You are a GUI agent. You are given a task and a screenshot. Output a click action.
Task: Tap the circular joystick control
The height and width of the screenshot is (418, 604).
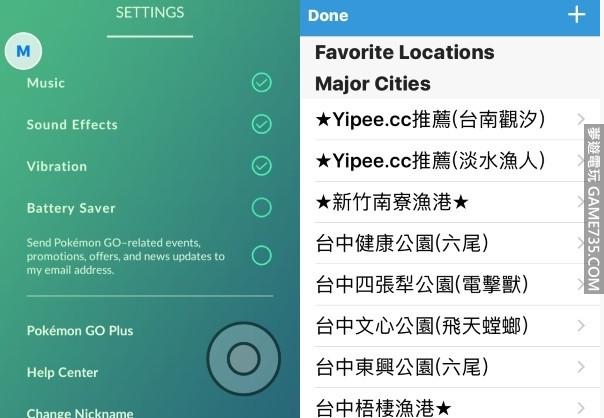(243, 358)
